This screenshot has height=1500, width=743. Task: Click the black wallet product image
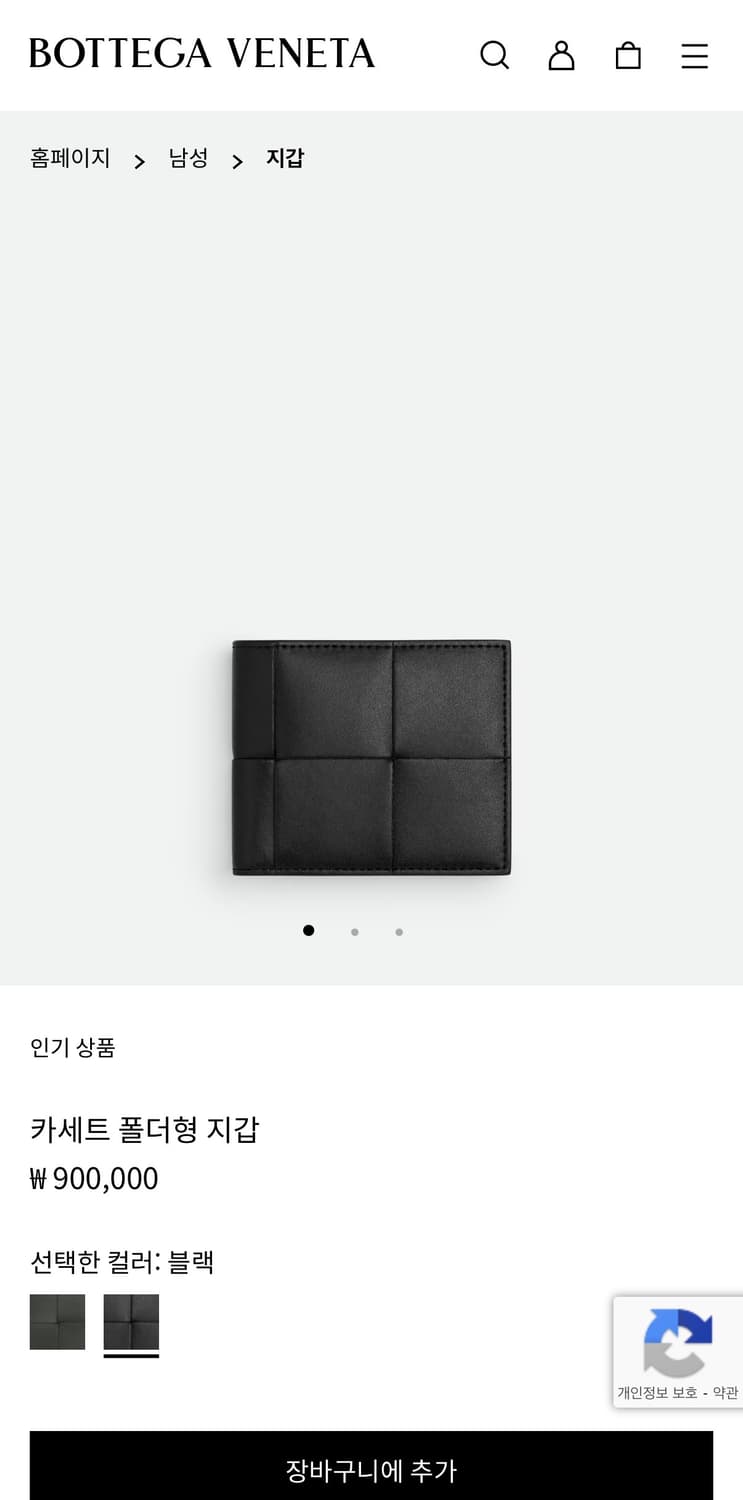(x=371, y=755)
